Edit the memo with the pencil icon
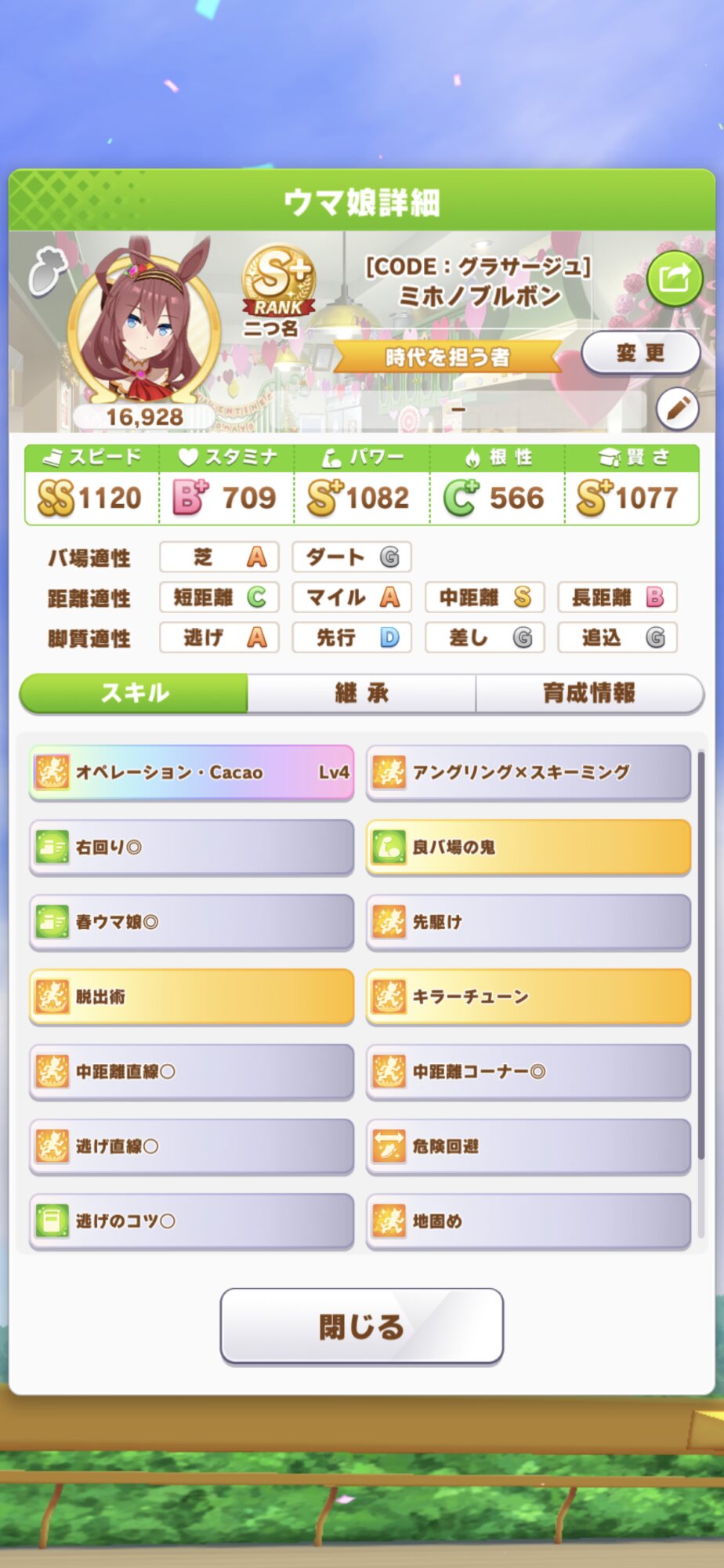 click(x=677, y=408)
